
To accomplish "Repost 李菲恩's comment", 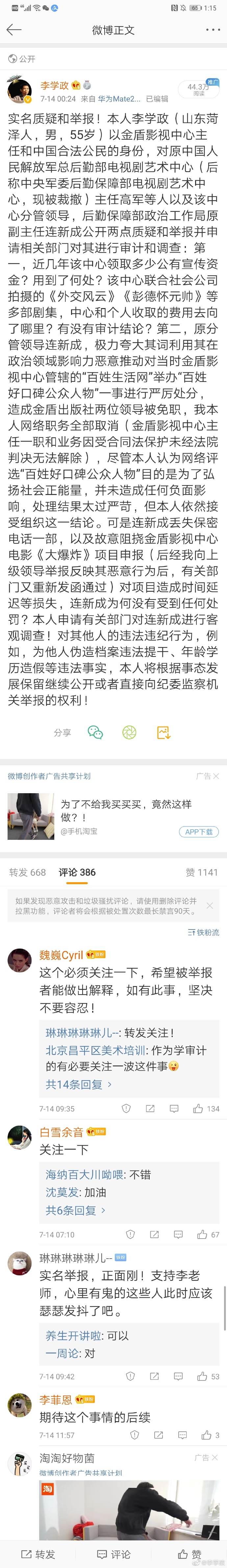I will pyautogui.click(x=159, y=1435).
